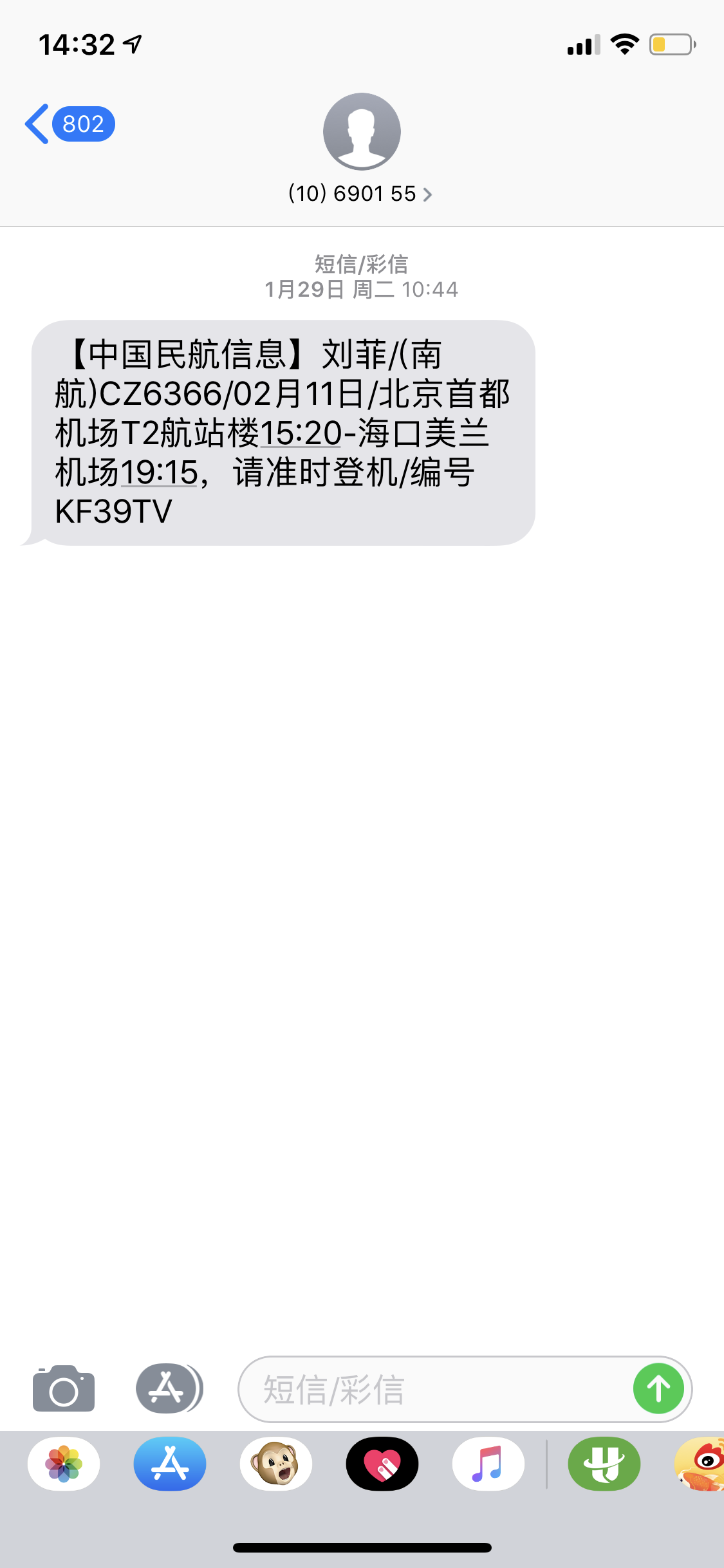
Task: Open the App Store iMessage app
Action: click(x=170, y=1464)
